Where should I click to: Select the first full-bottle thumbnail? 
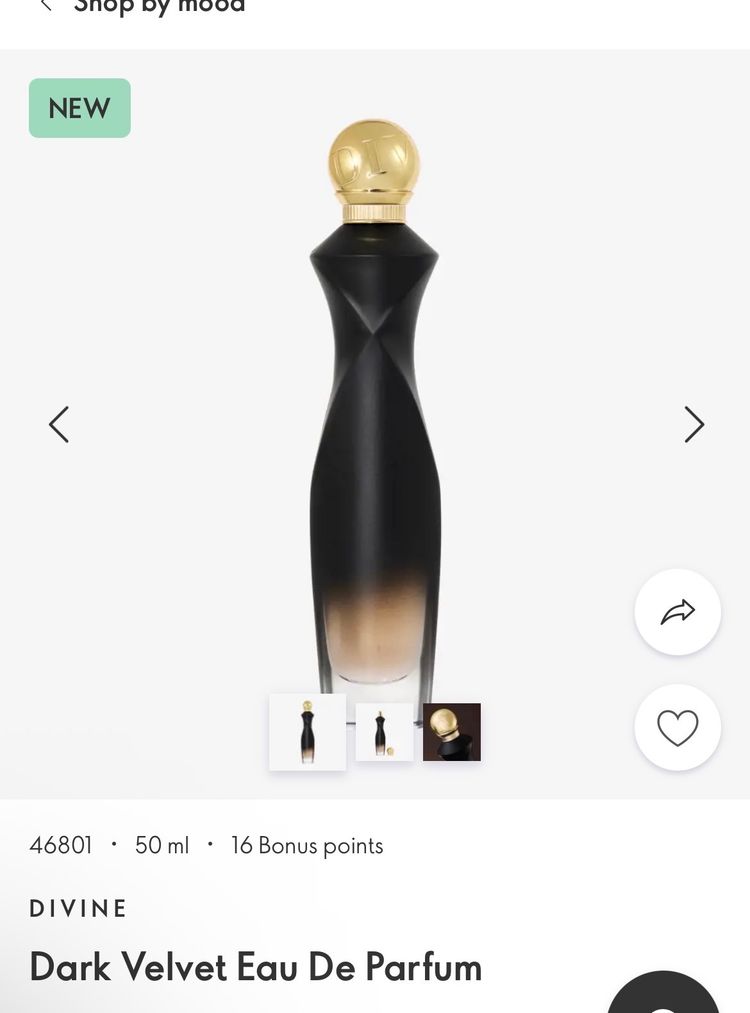pos(307,731)
